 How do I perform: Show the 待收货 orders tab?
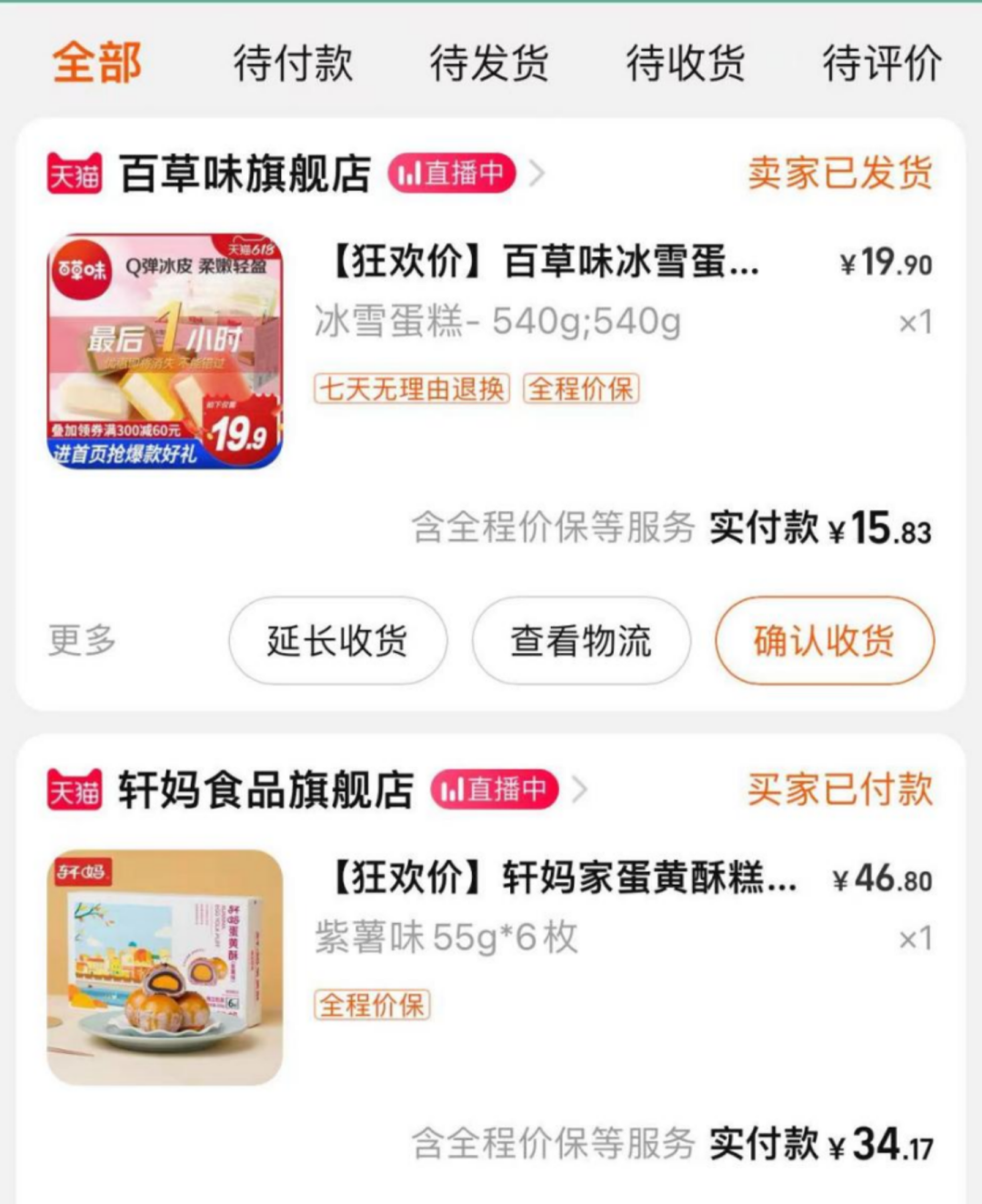pos(686,63)
